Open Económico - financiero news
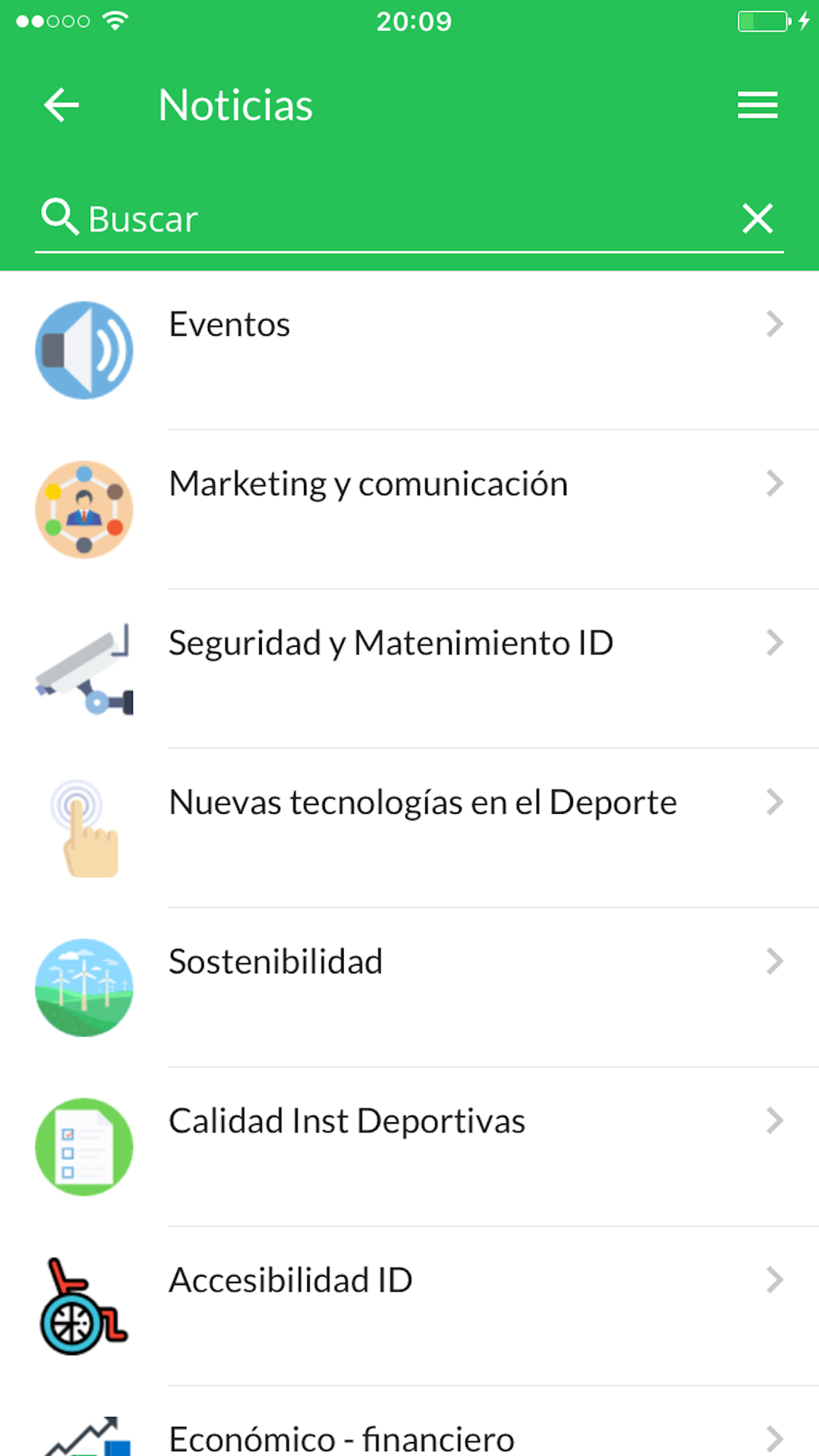 point(409,1422)
